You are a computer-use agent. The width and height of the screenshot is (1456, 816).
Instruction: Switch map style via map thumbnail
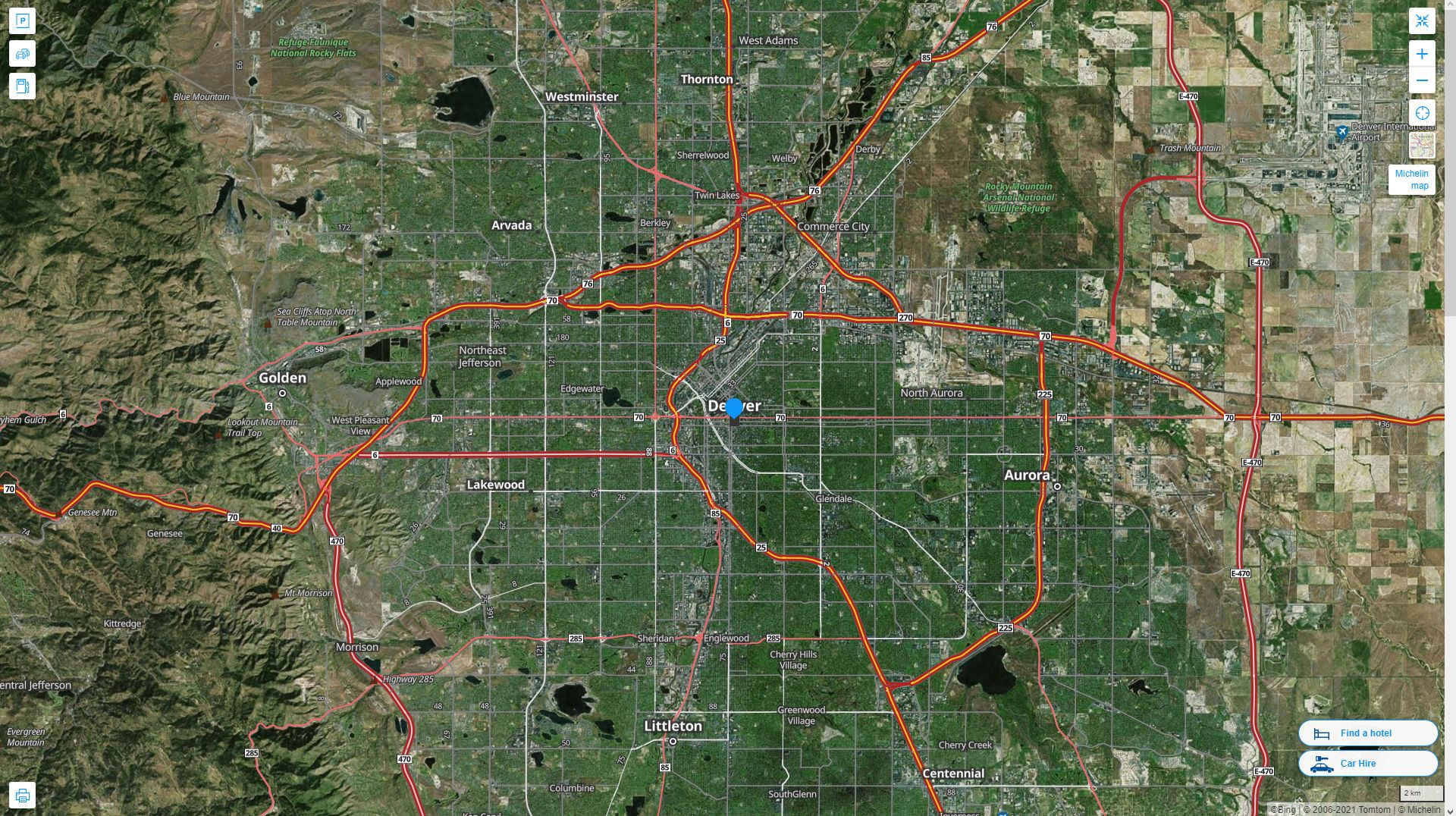[1422, 145]
